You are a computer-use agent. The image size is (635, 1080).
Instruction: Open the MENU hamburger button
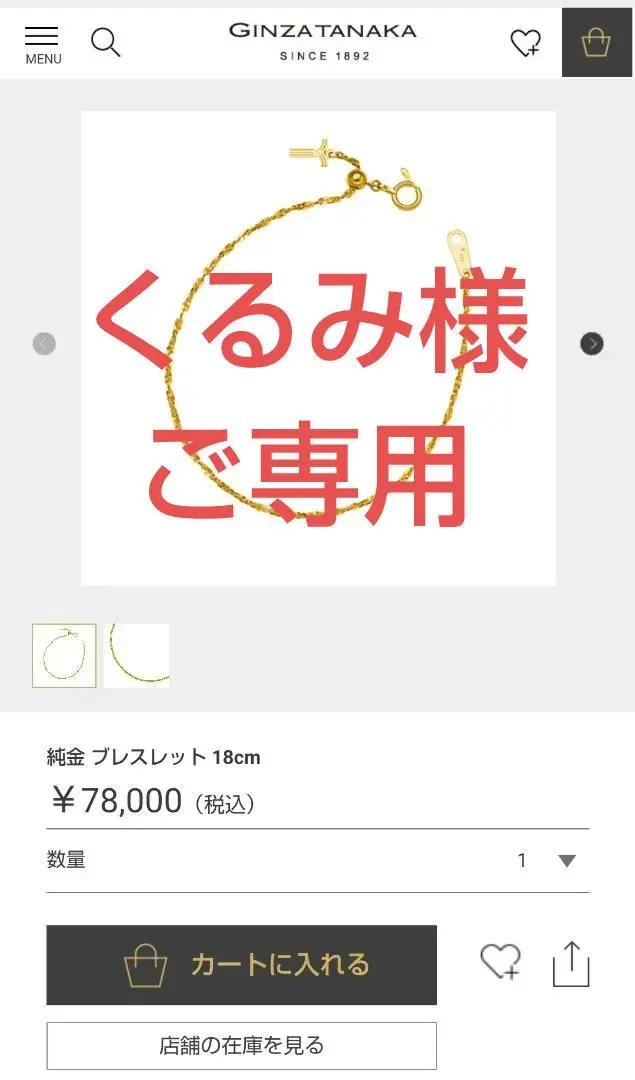click(43, 45)
